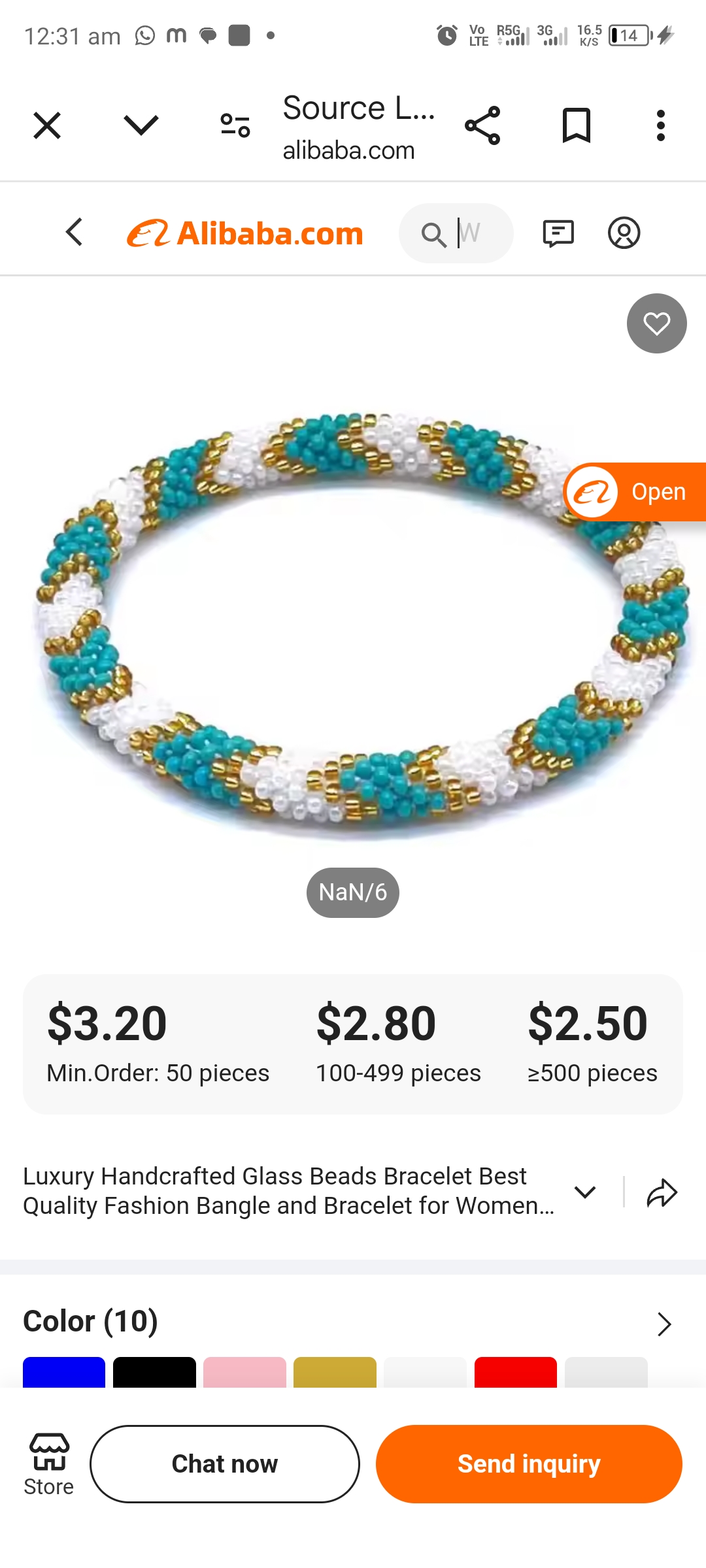Screen dimensions: 706x1568
Task: Start a chat with Chat now
Action: coord(225,1464)
